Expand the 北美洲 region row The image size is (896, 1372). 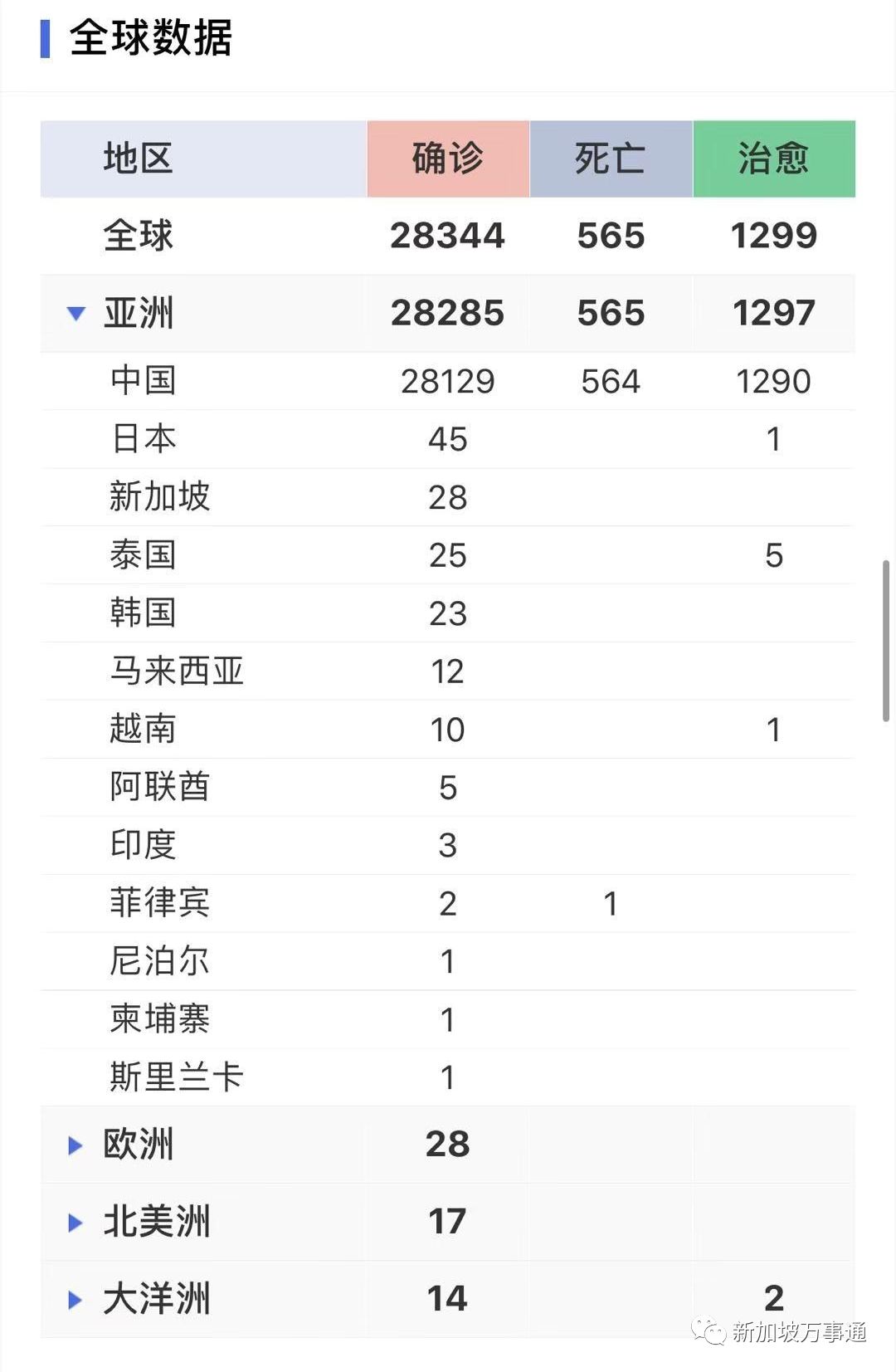75,1222
